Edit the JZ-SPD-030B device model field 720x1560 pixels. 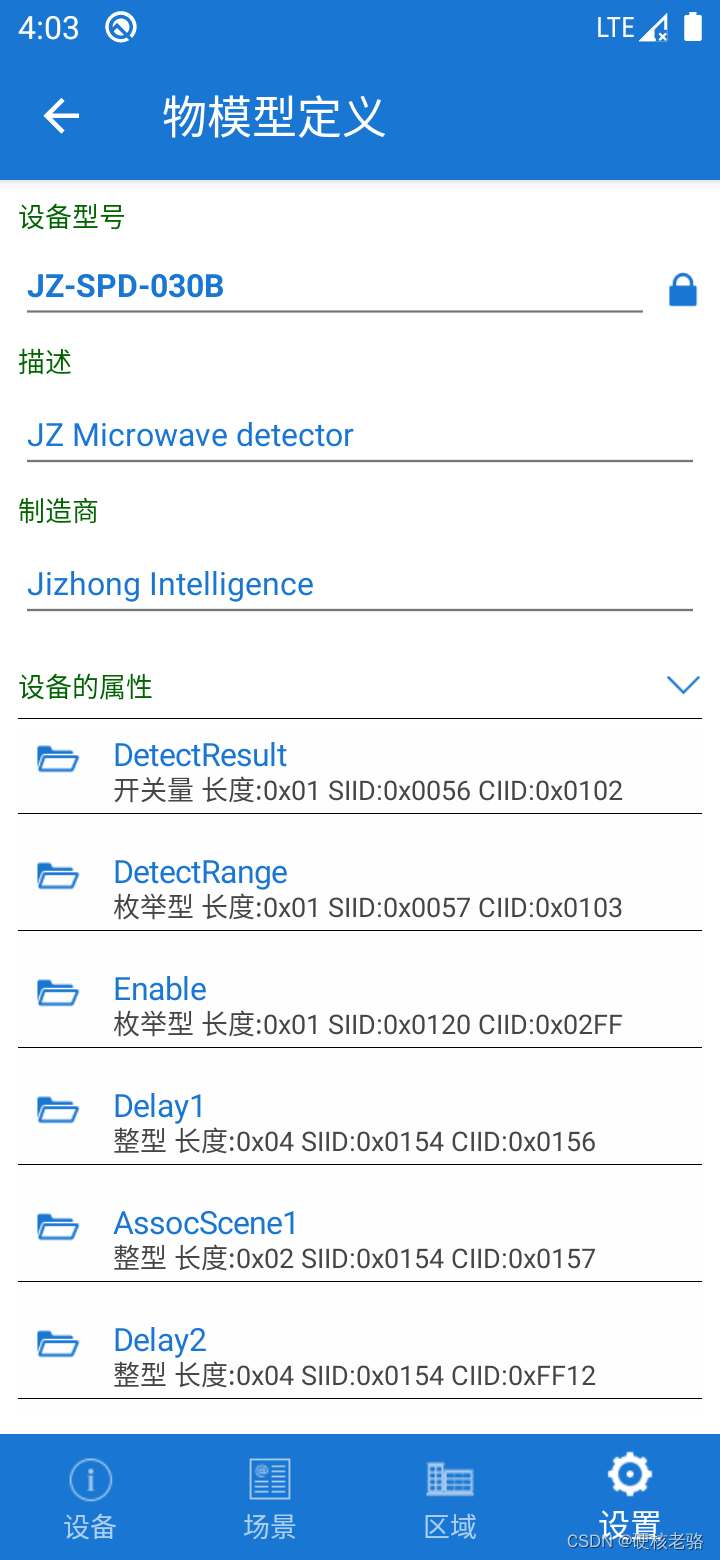click(334, 288)
